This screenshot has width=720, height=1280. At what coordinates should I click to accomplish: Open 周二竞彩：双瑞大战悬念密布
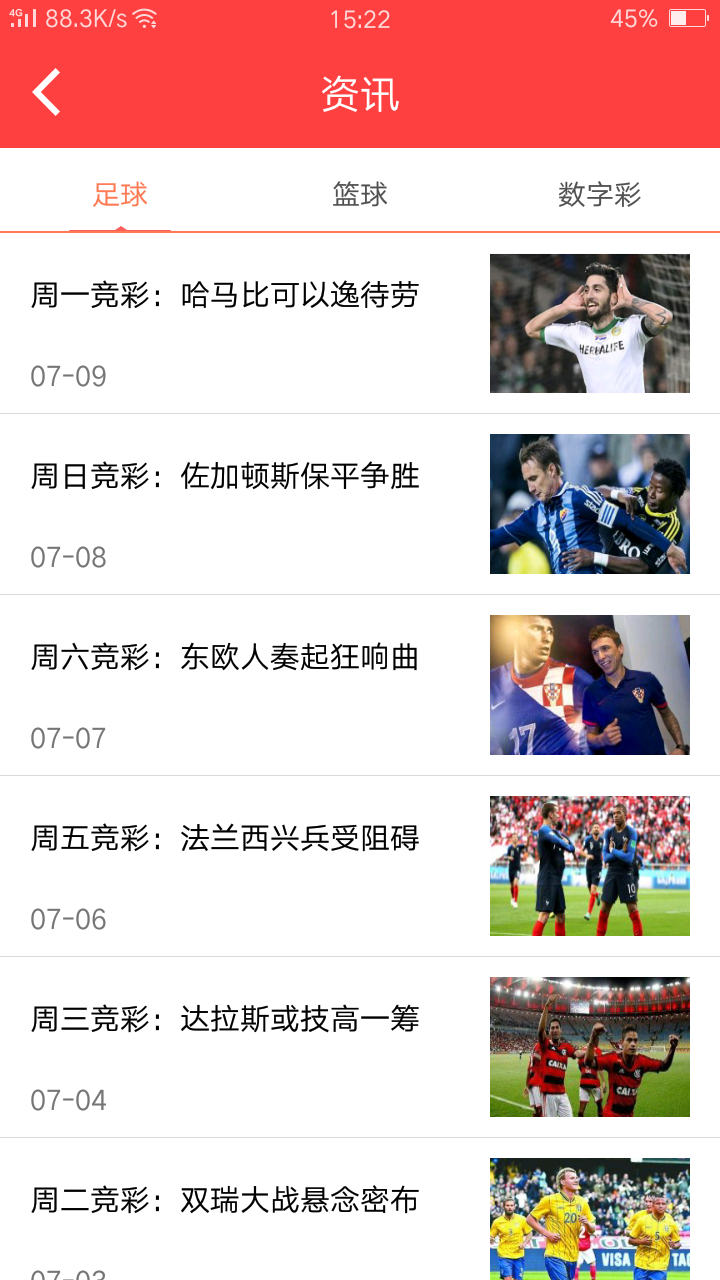(x=225, y=1201)
